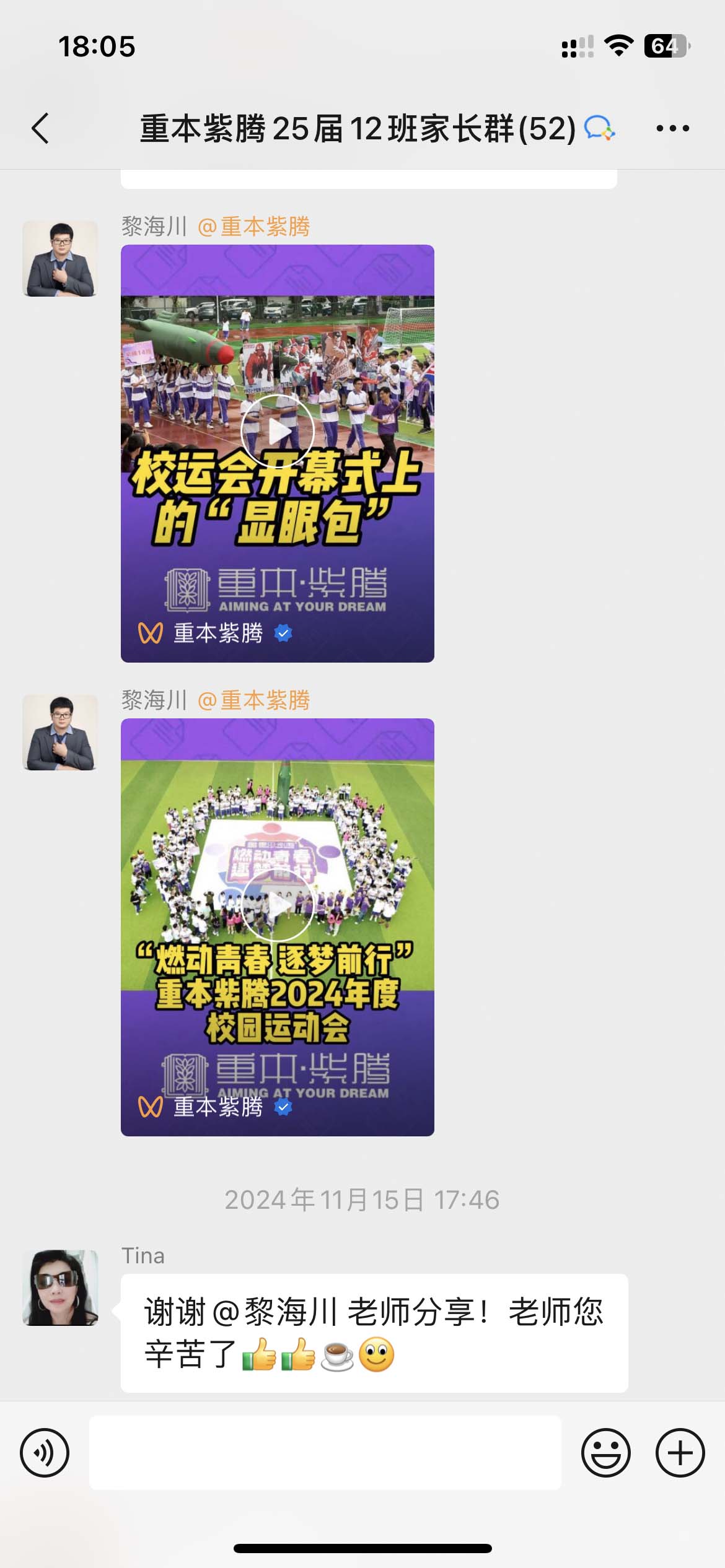Viewport: 725px width, 1568px height.
Task: Focus the message text field
Action: click(325, 1452)
